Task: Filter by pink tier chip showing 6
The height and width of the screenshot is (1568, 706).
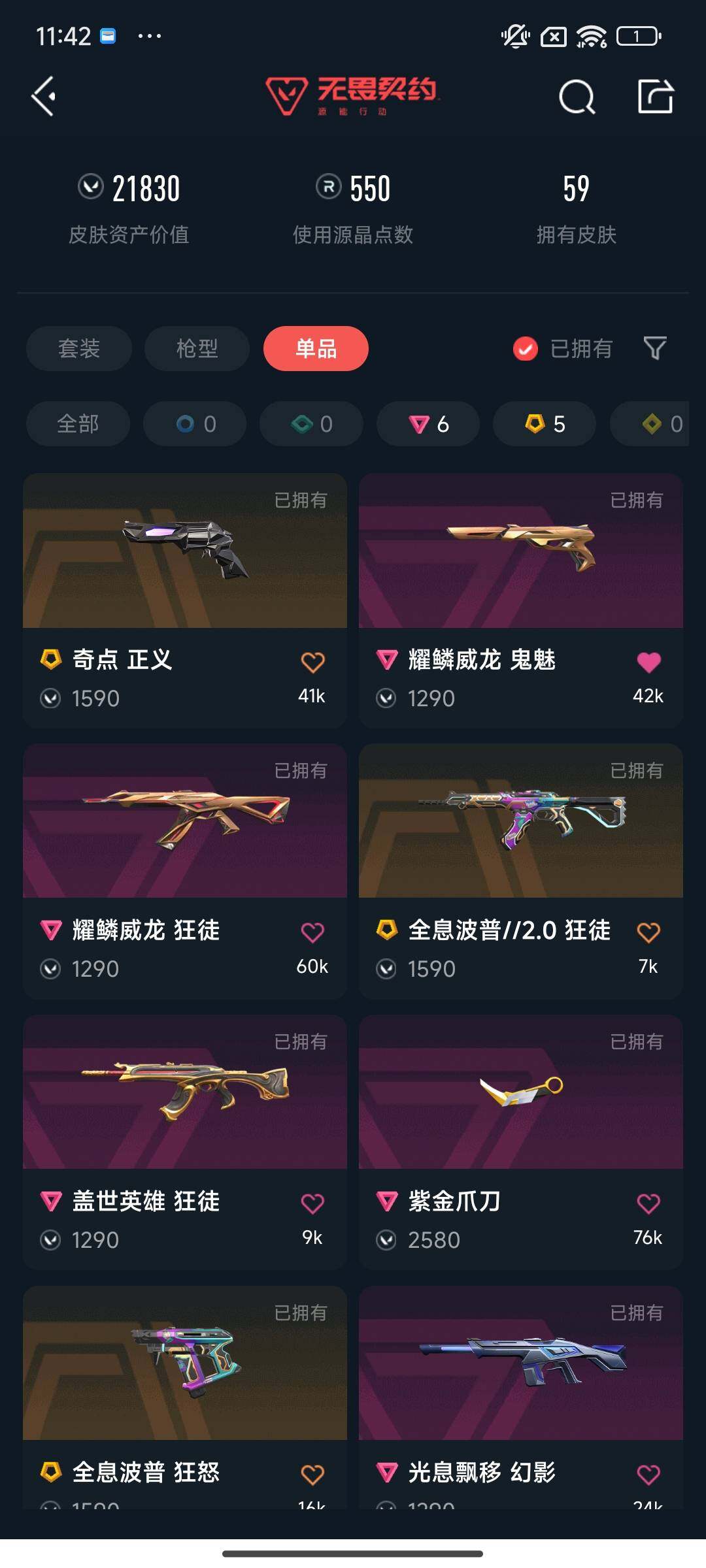Action: [428, 424]
